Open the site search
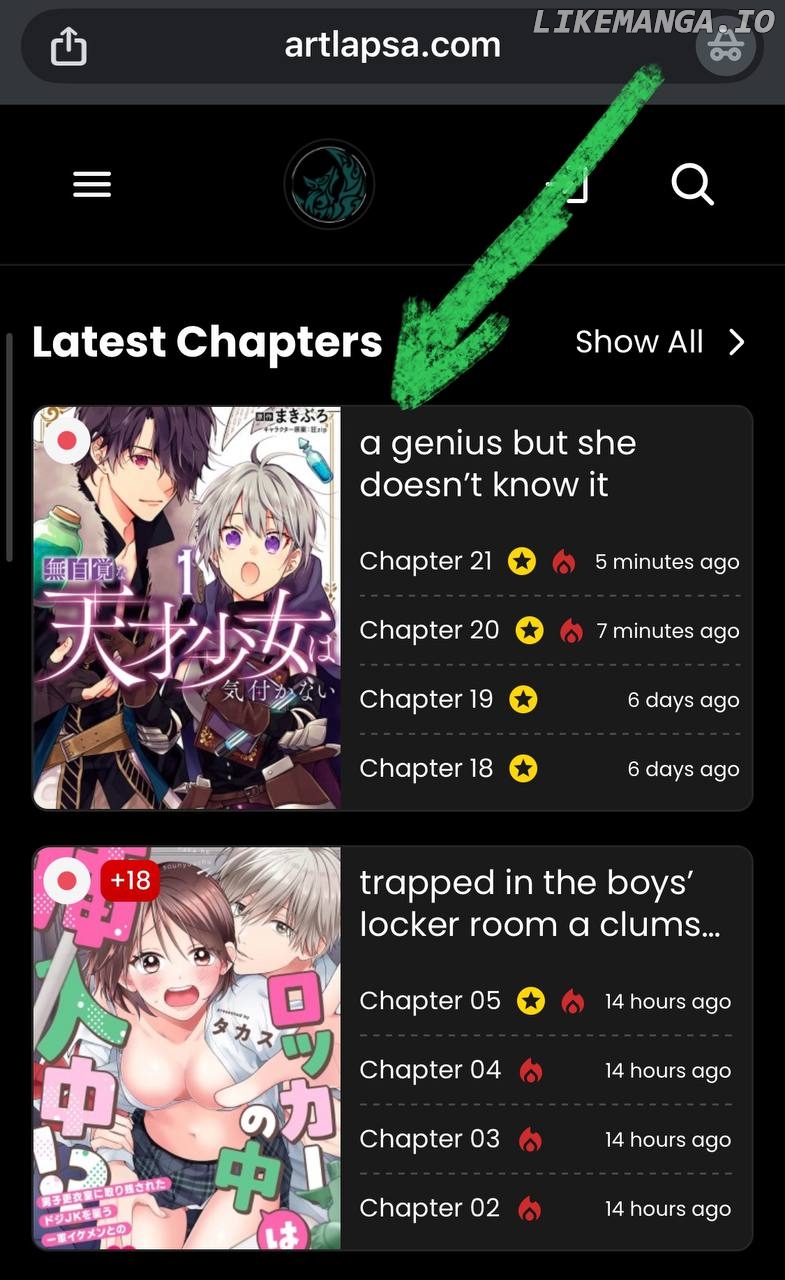This screenshot has width=785, height=1280. tap(692, 184)
